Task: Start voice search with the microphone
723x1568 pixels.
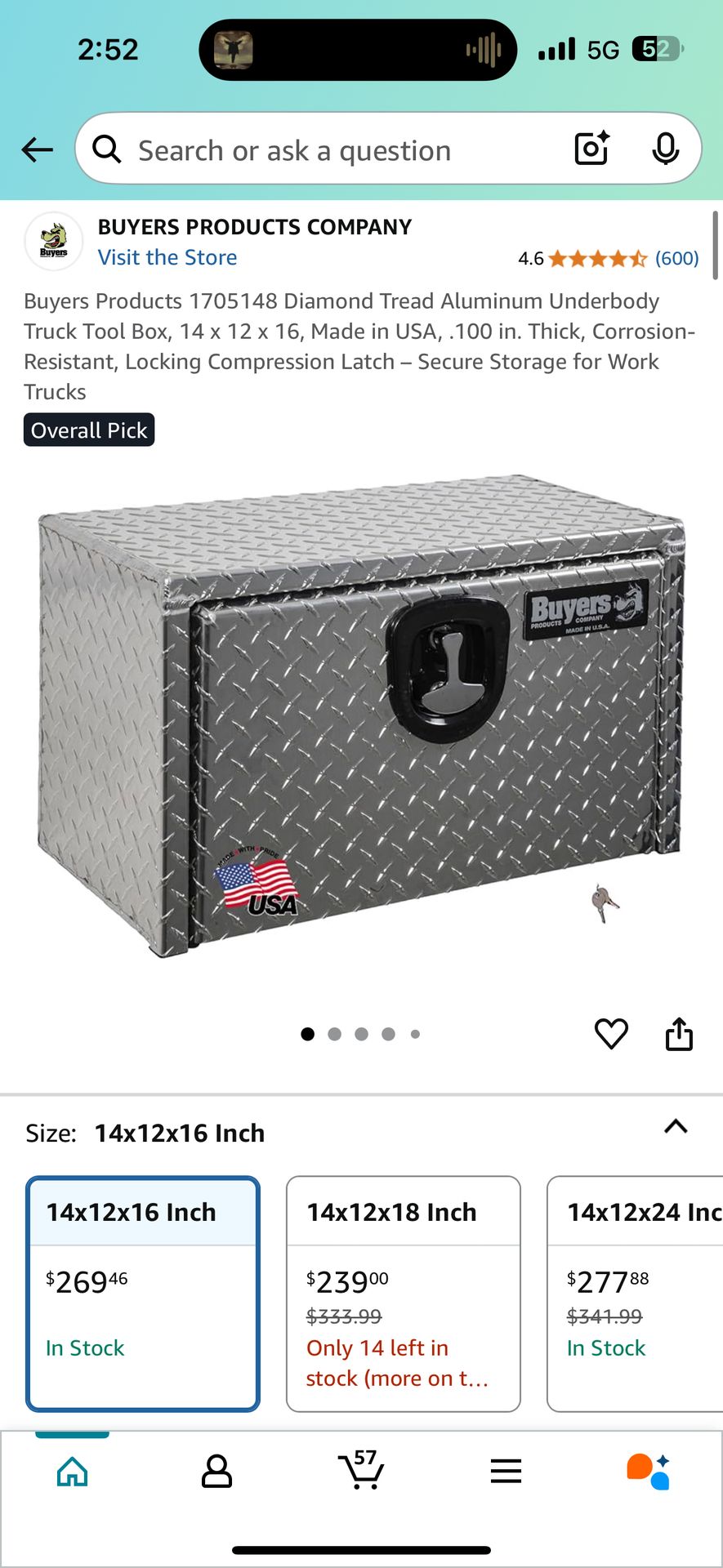Action: click(666, 149)
